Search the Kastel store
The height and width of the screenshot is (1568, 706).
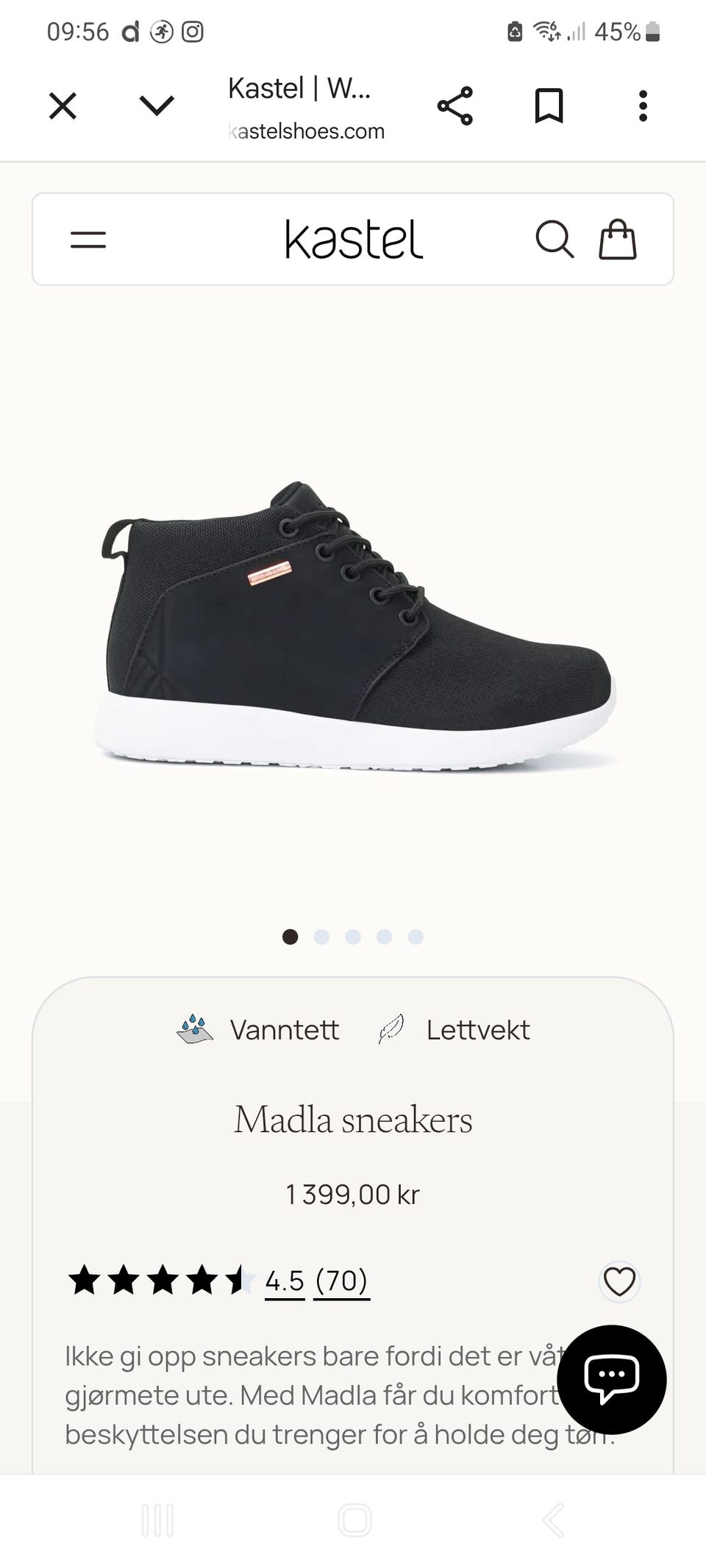(x=555, y=240)
